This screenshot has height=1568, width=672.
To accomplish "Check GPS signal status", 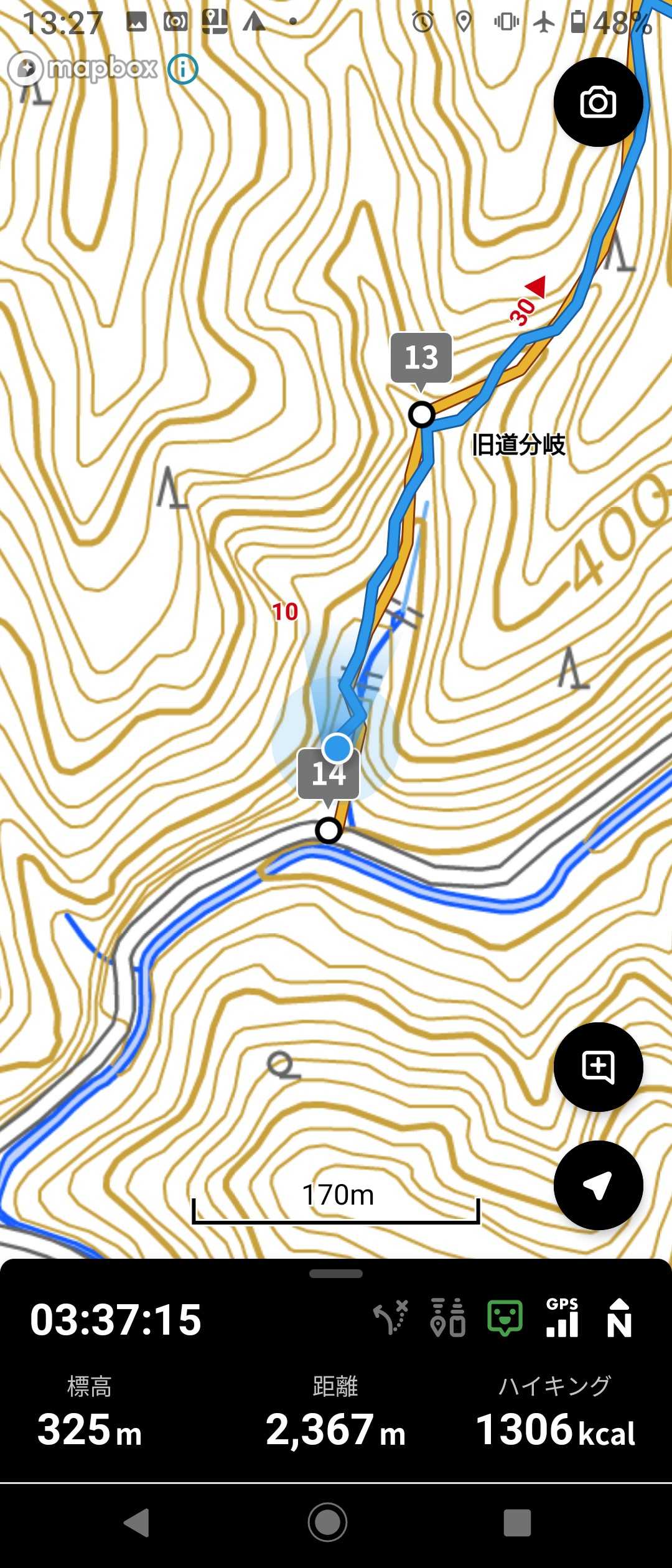I will click(562, 1317).
